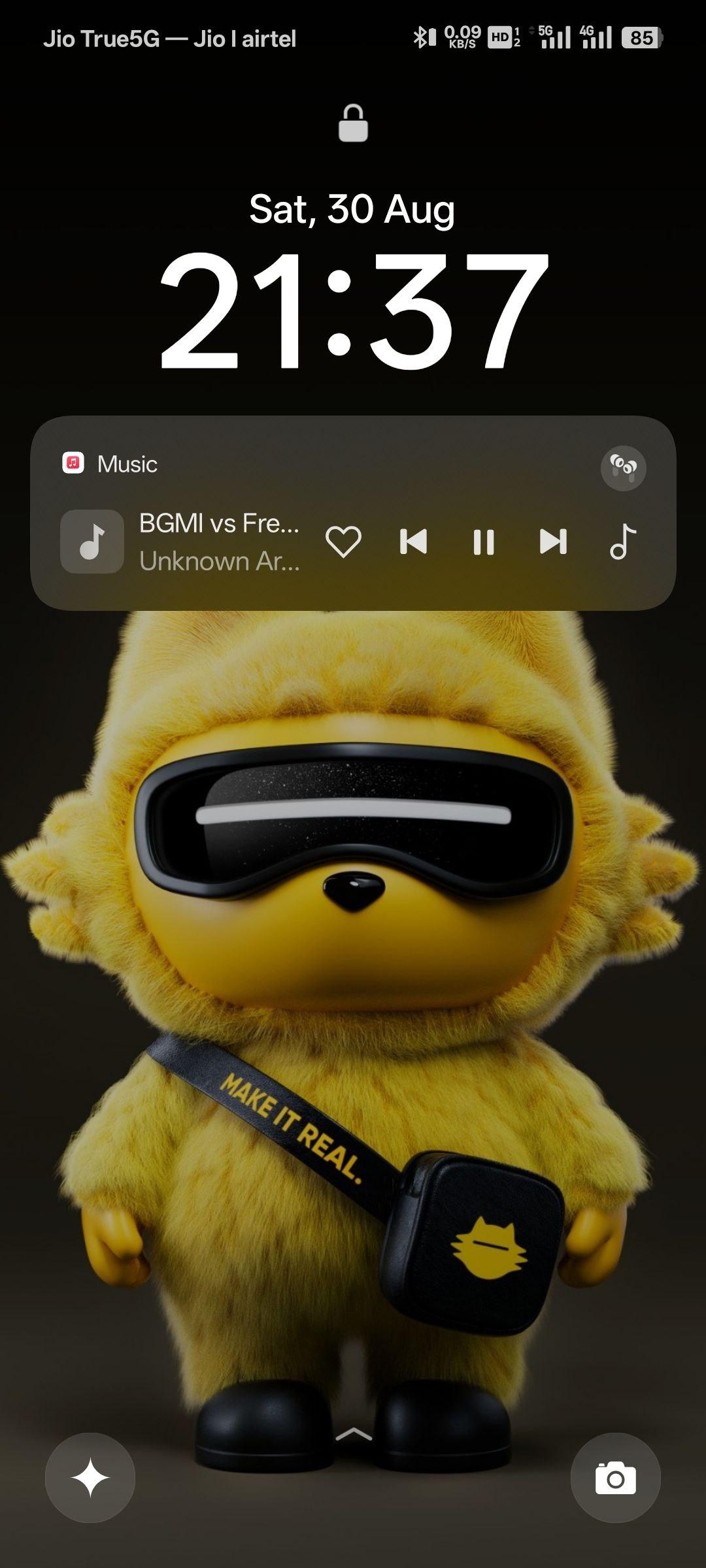Screen dimensions: 706x1568
Task: Open the BGMI vs Fre... album art thumbnail
Action: pos(92,542)
